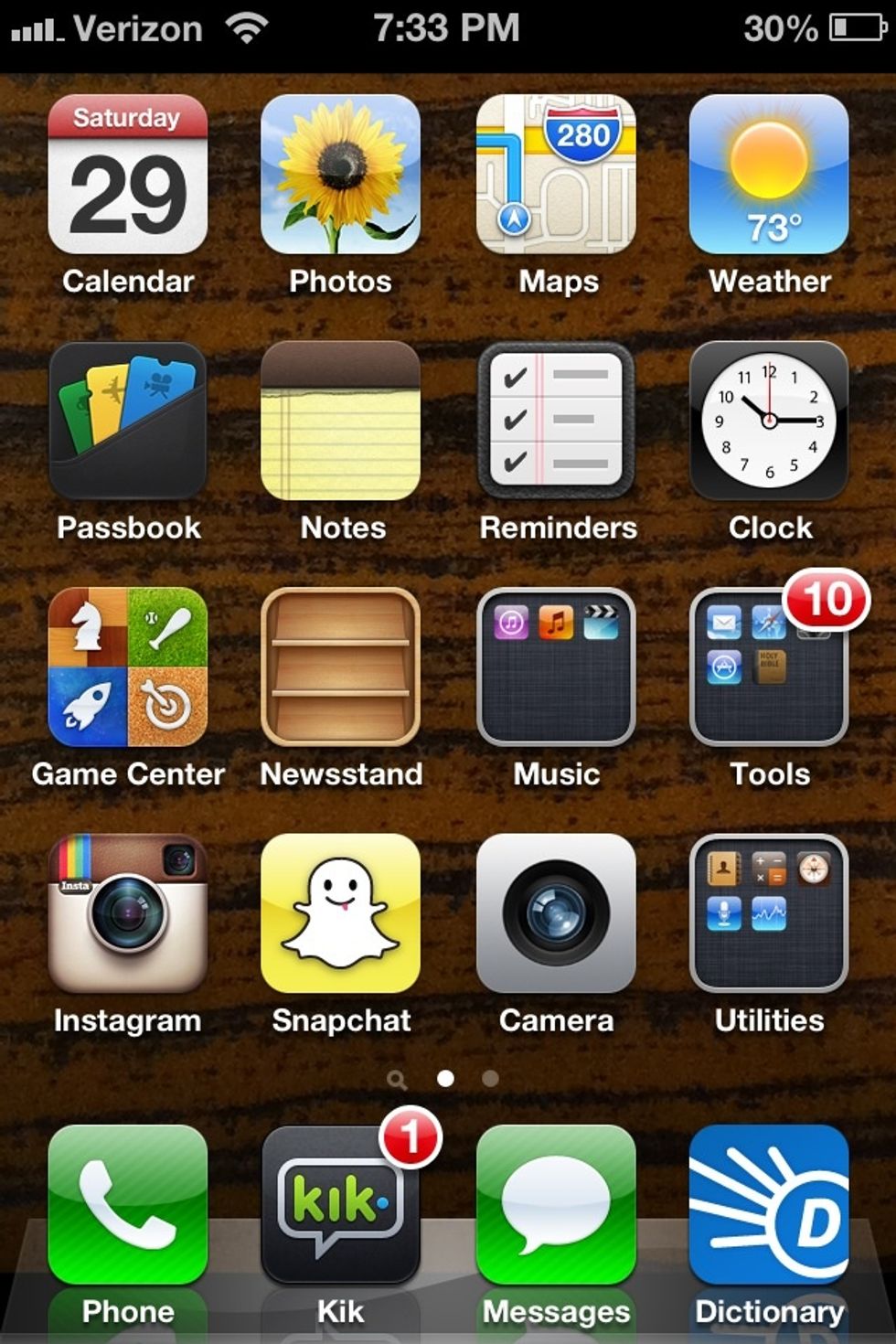This screenshot has width=896, height=1344.
Task: Open Kik to view its unread message
Action: pyautogui.click(x=340, y=1207)
